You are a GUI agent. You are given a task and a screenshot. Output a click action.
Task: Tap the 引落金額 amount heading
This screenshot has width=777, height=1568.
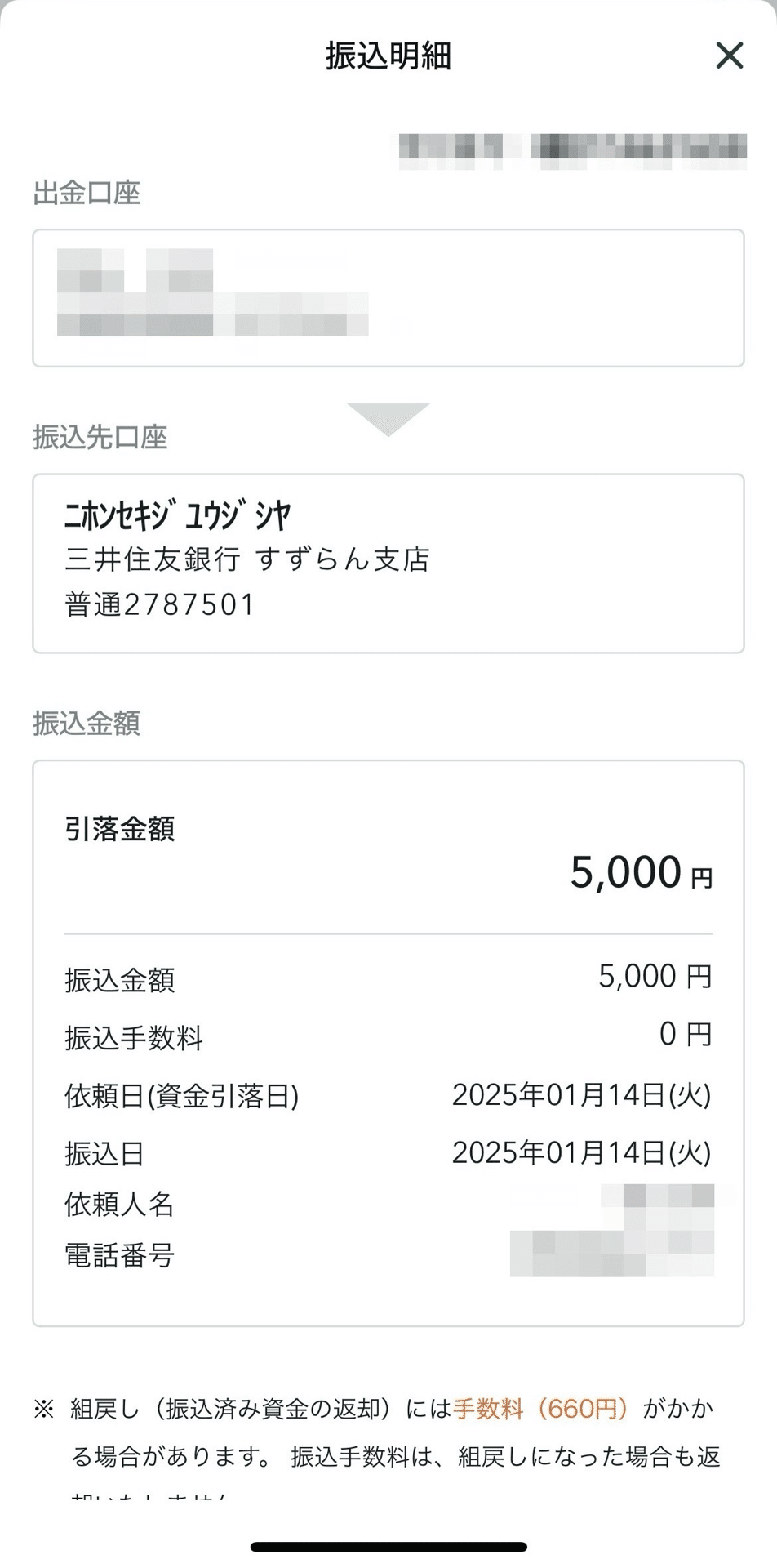pyautogui.click(x=119, y=829)
